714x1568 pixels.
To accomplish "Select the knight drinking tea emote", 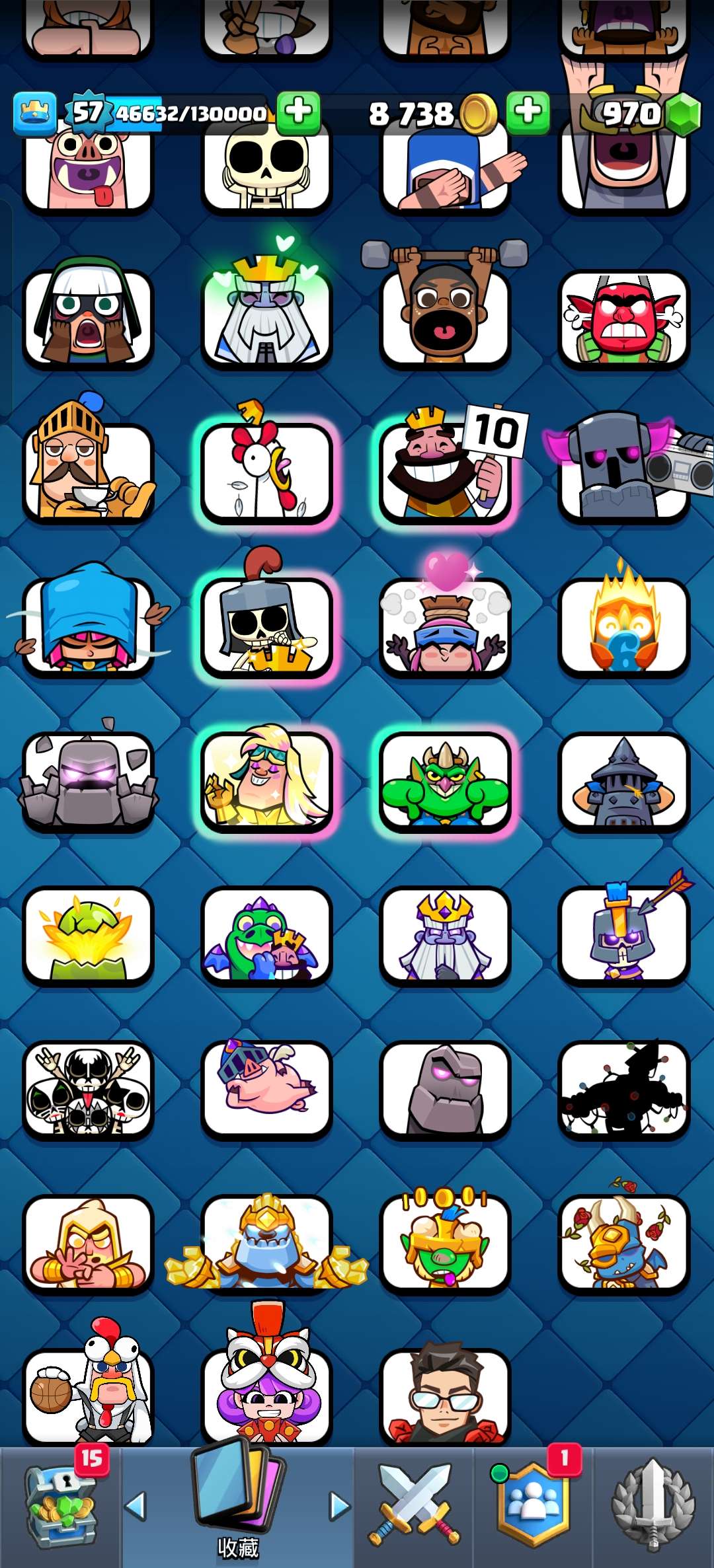I will click(x=88, y=470).
